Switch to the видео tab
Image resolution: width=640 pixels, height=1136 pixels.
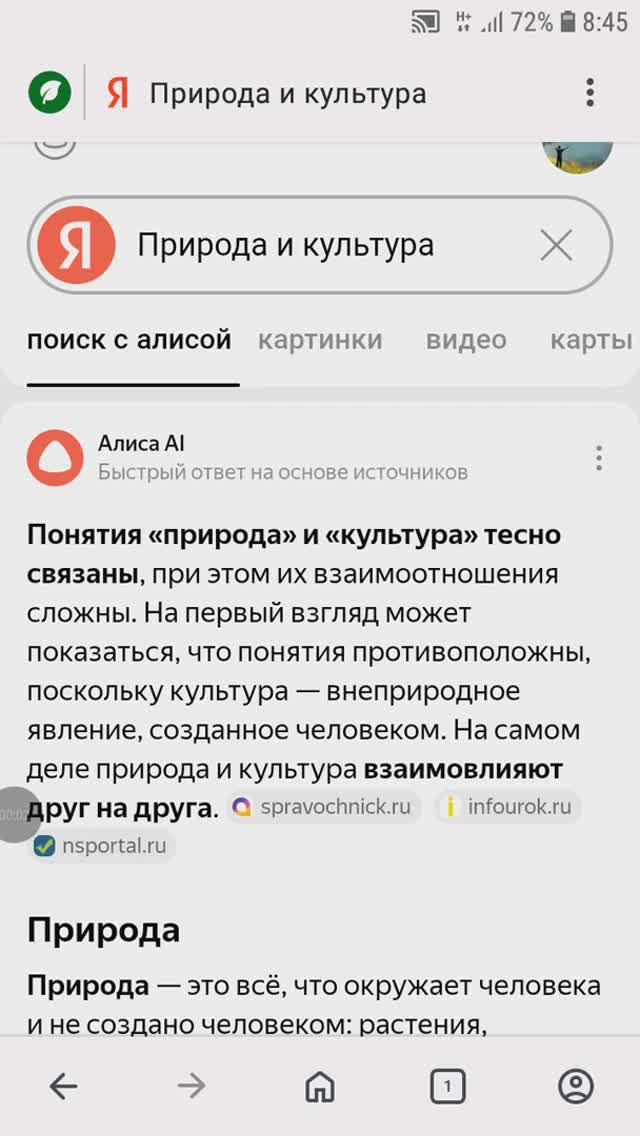466,340
